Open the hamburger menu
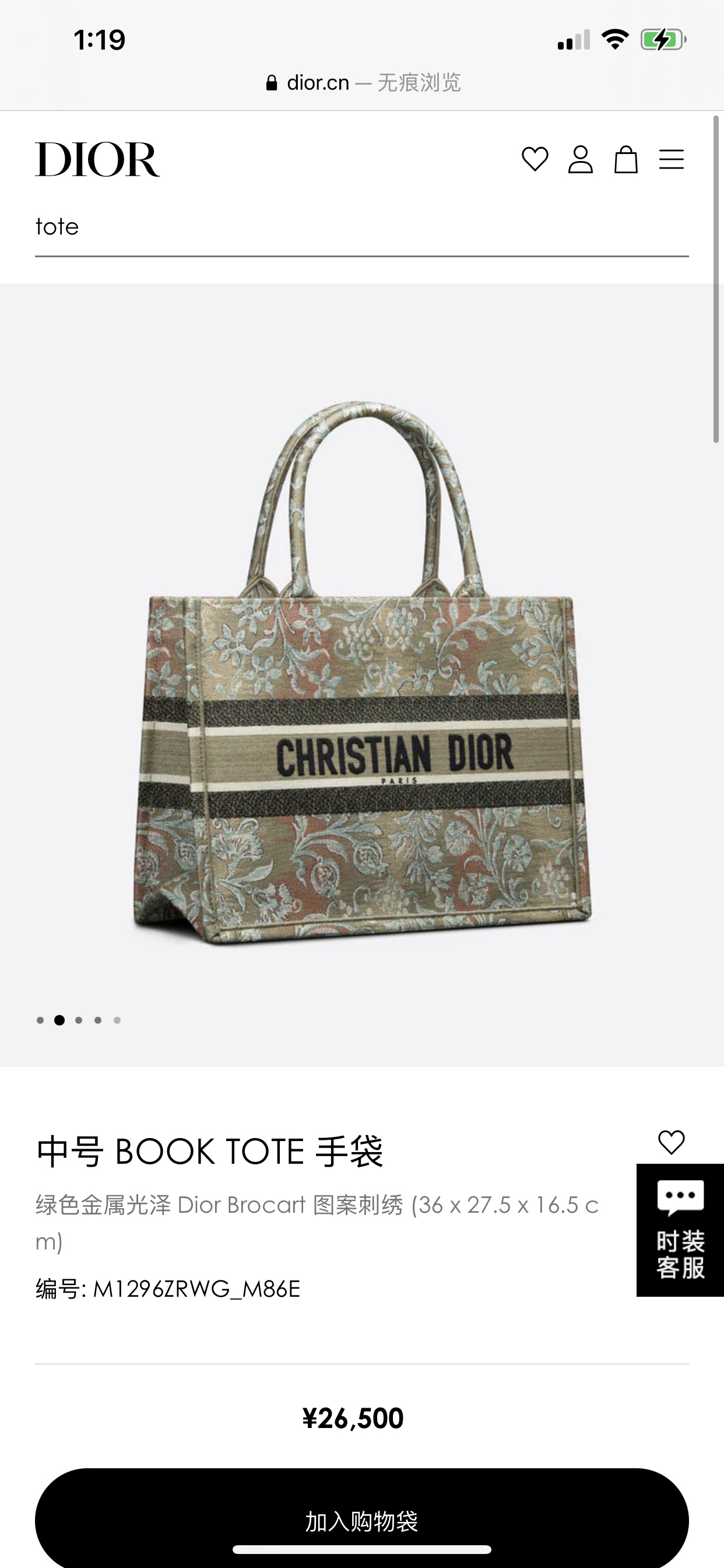724x1568 pixels. pyautogui.click(x=671, y=159)
